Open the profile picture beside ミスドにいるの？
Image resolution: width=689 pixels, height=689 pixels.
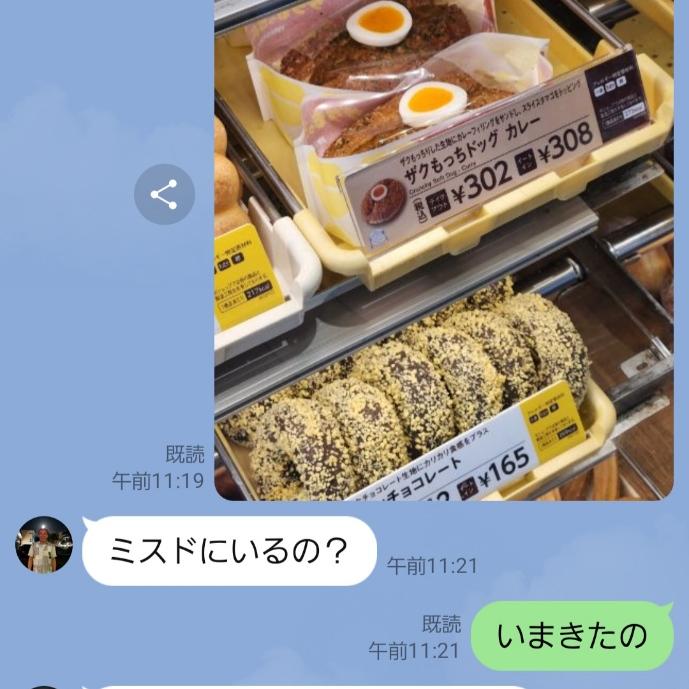click(x=44, y=545)
